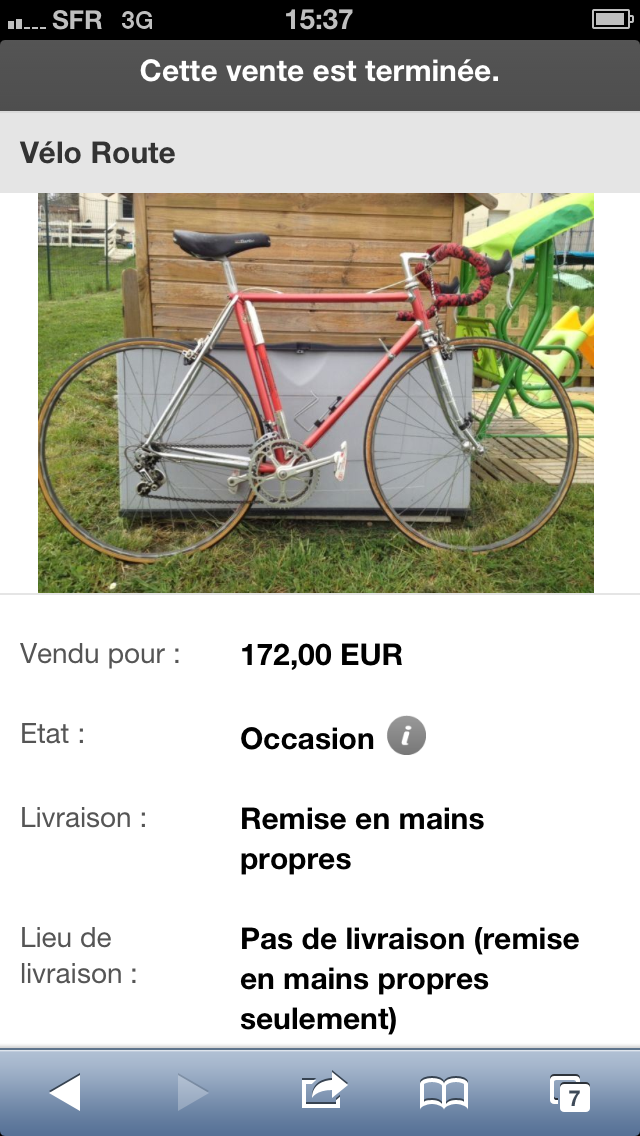Open the Occasion condition info icon
Viewport: 640px width, 1136px height.
(406, 736)
